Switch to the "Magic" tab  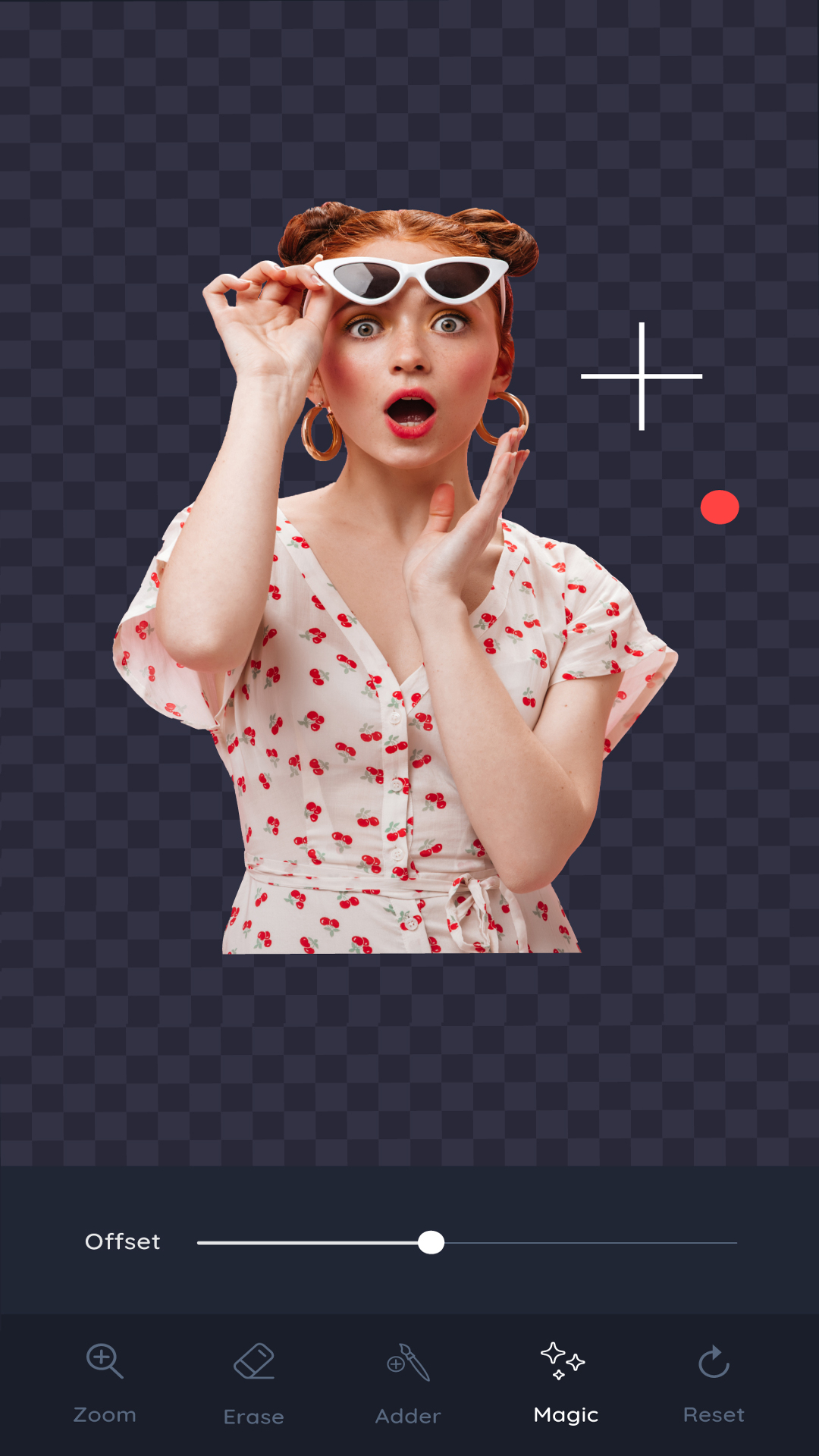tap(565, 1414)
